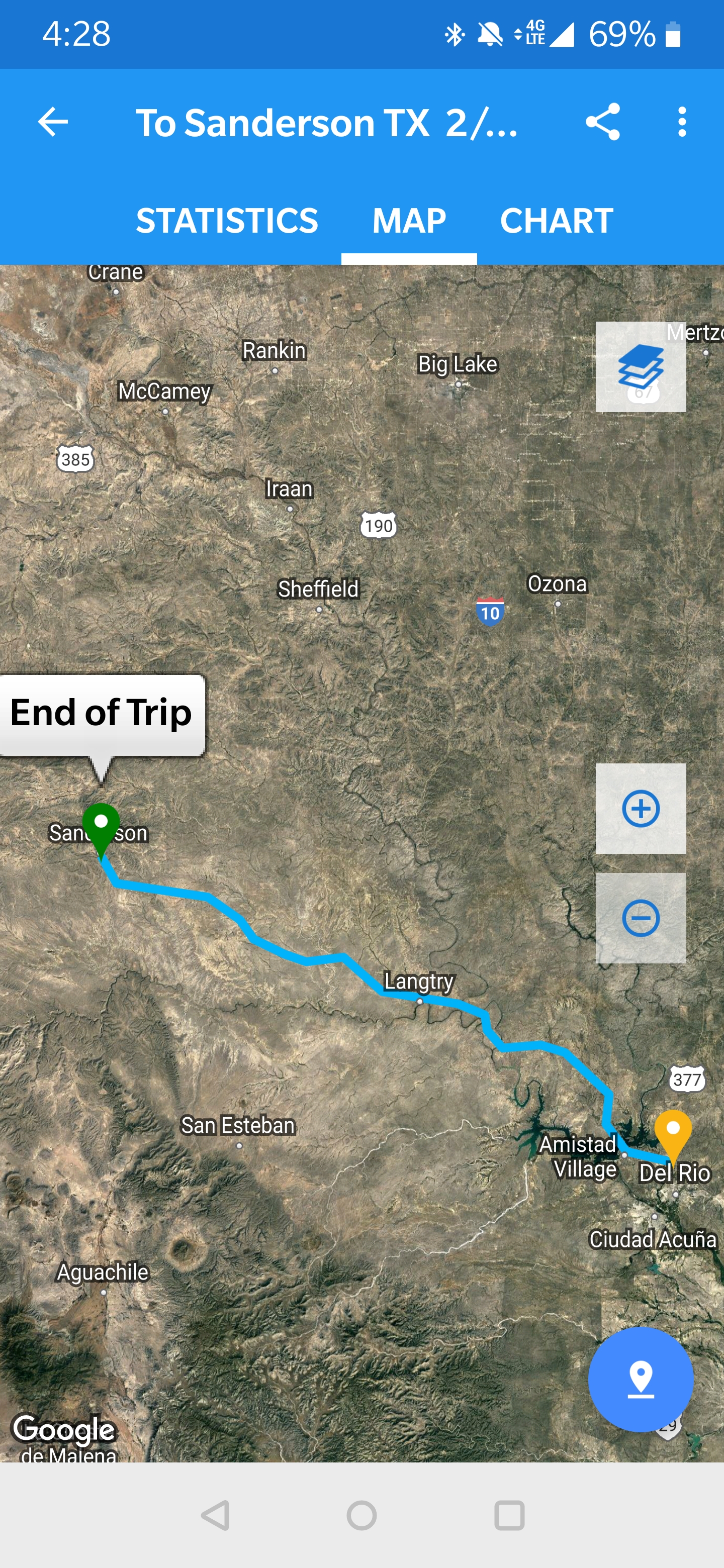Share this trip

click(603, 122)
